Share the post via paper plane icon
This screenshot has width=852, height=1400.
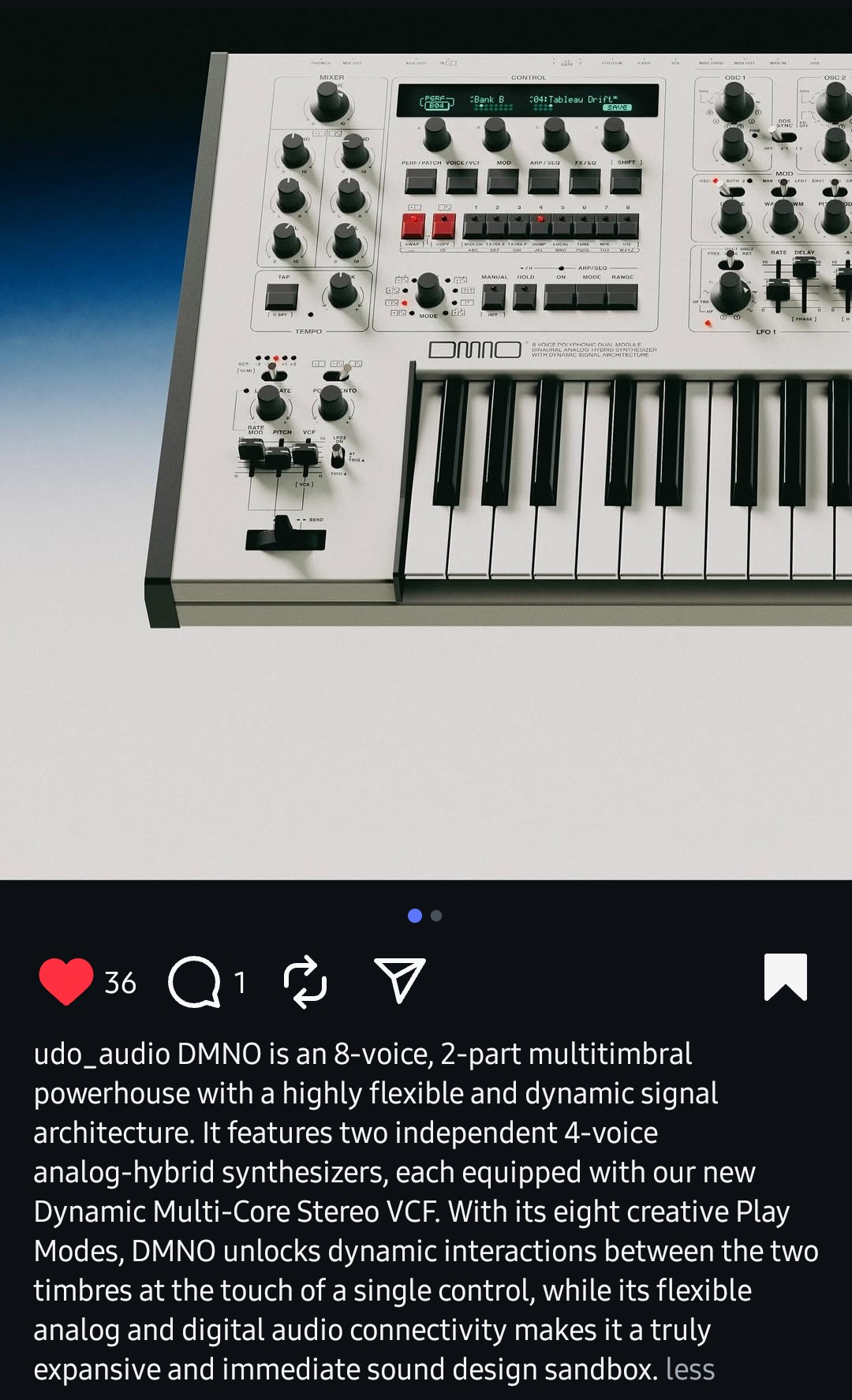[399, 980]
